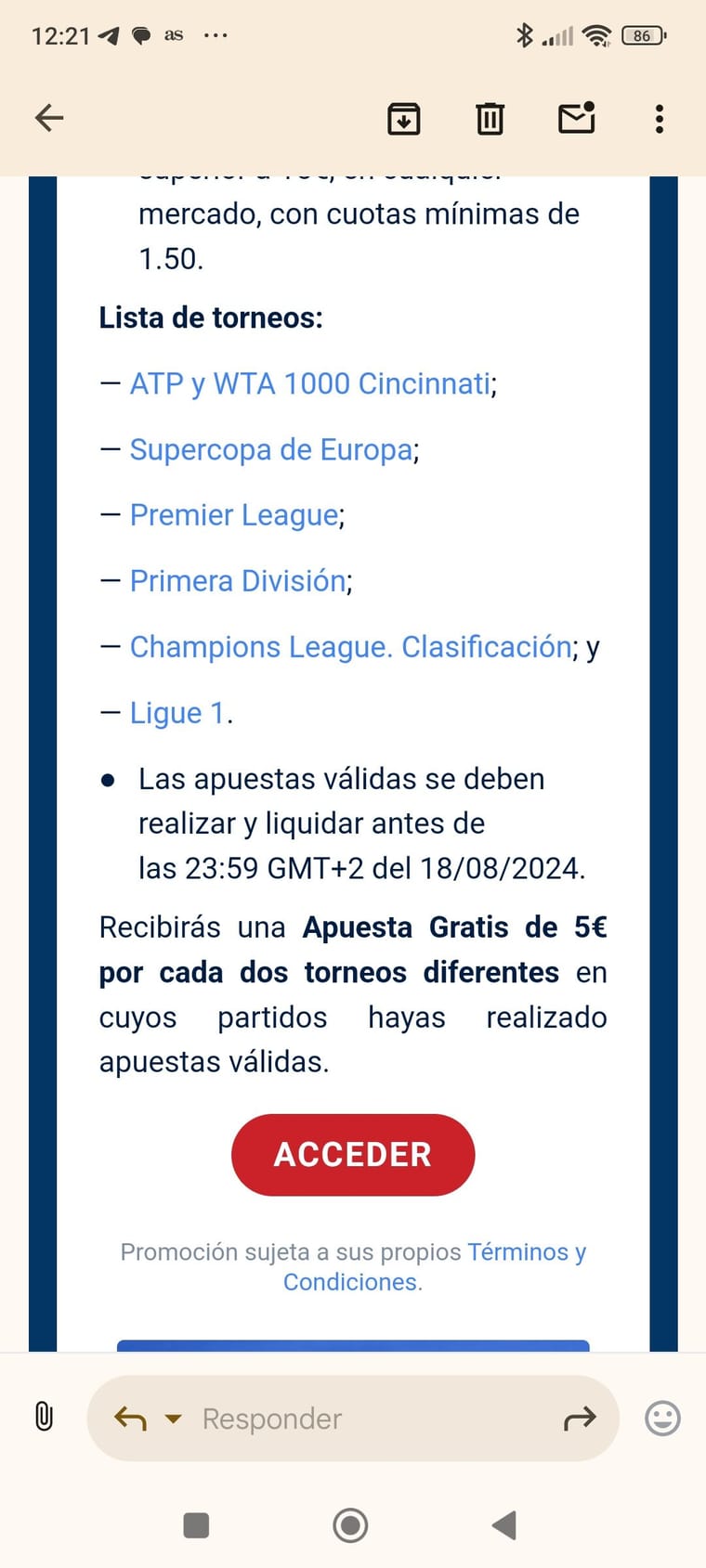Open ATP y WTA 1000 Cincinnati link

tap(310, 383)
